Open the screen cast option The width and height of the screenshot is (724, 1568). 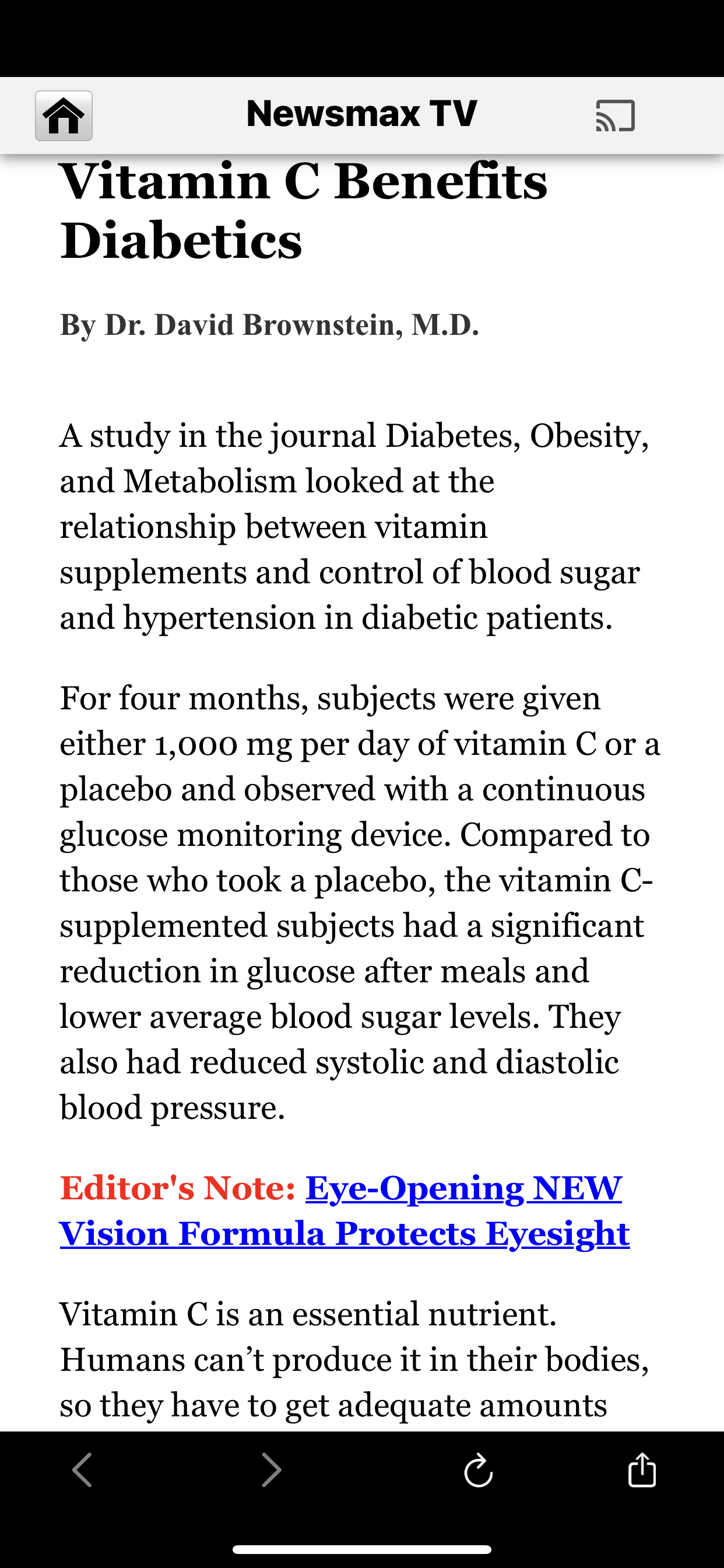[x=615, y=116]
